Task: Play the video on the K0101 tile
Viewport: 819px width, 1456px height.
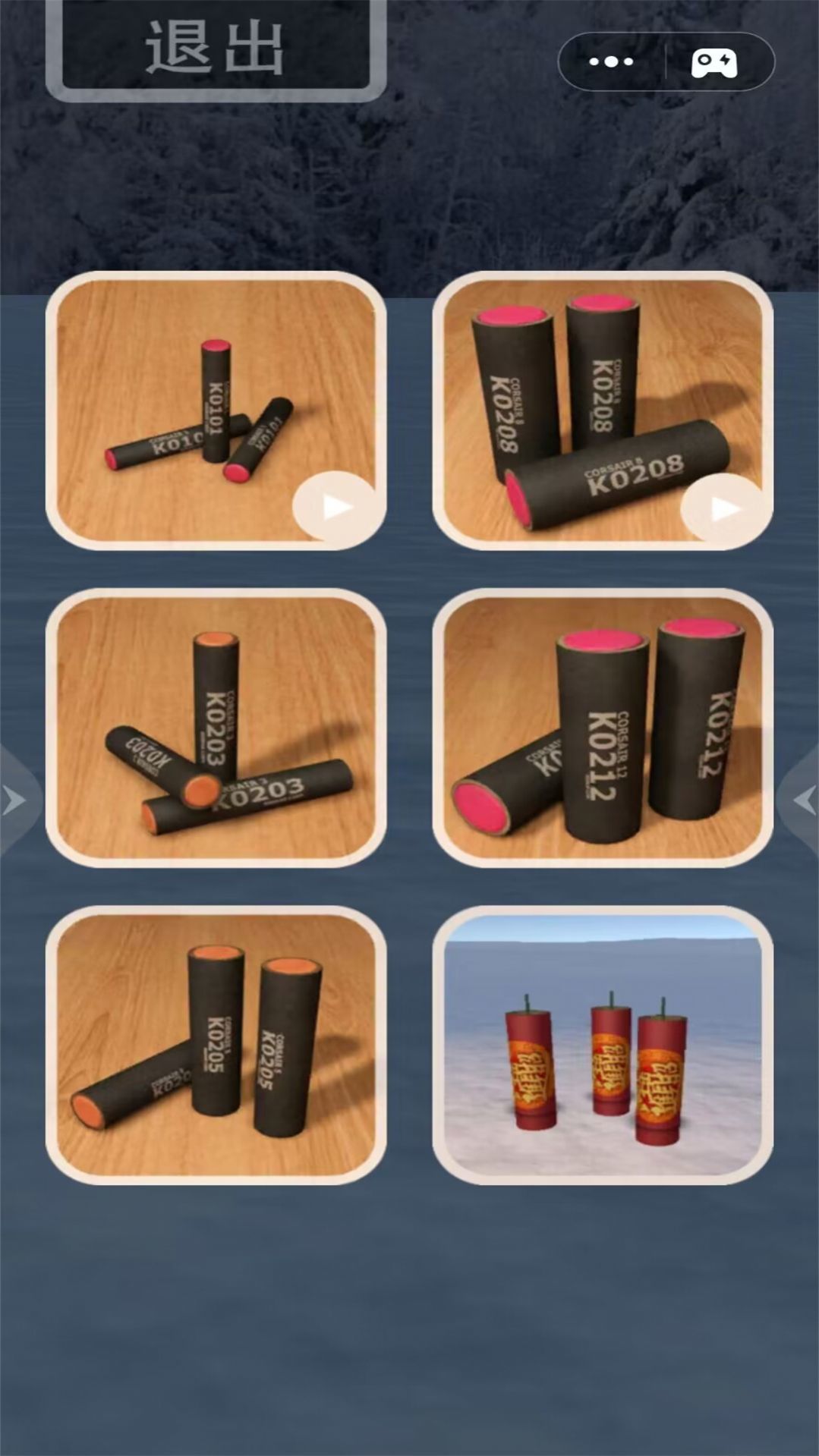Action: tap(335, 506)
